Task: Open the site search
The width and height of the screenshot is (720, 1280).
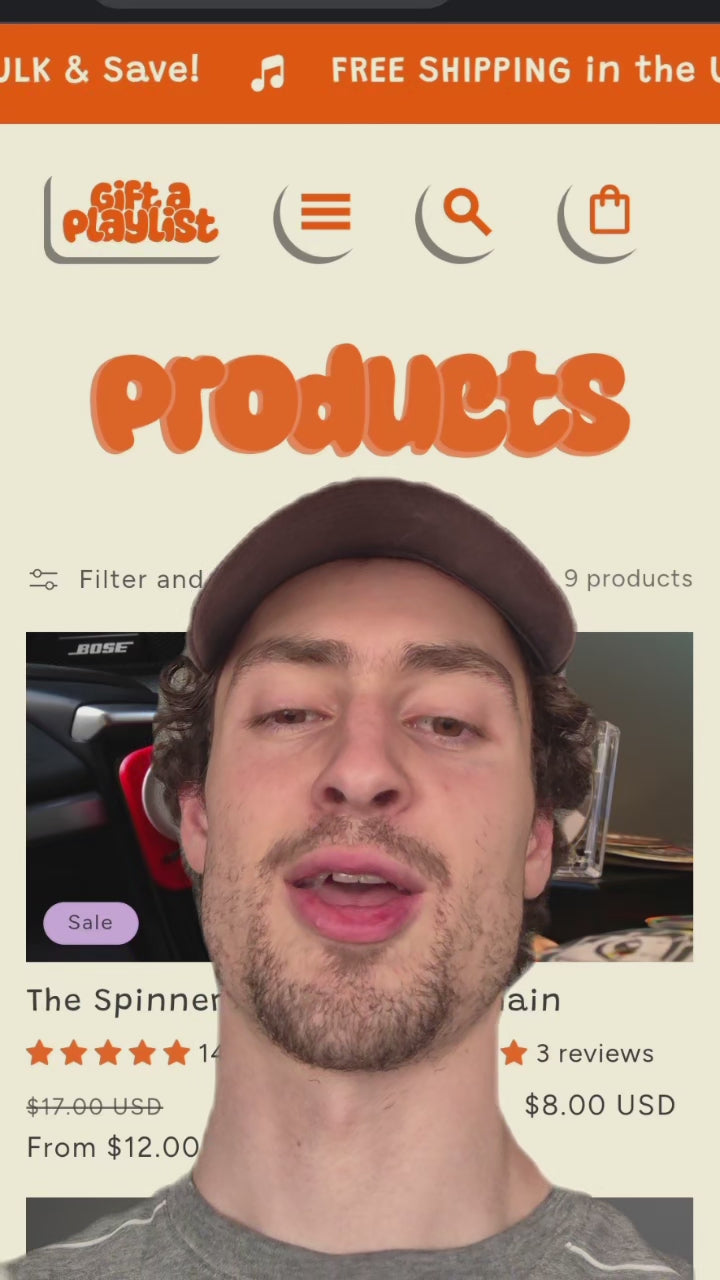Action: [x=466, y=213]
